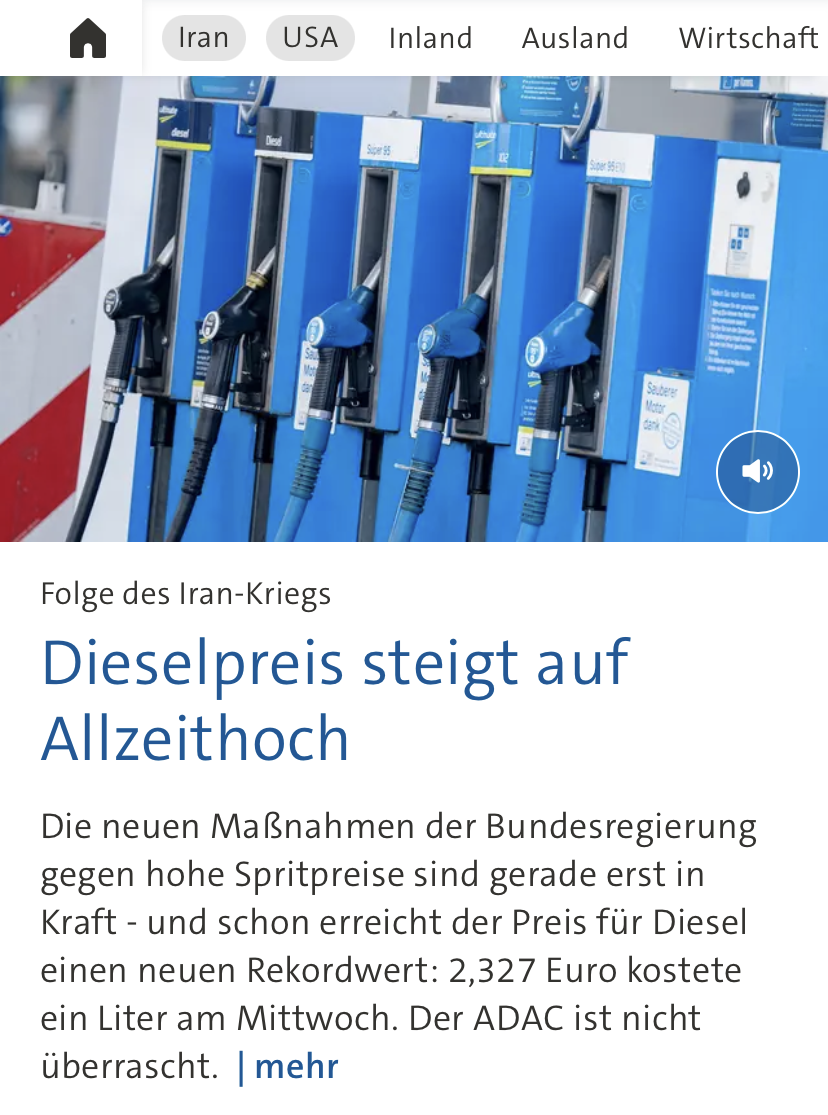Play the audio for the diesel article
828x1115 pixels.
pos(757,471)
